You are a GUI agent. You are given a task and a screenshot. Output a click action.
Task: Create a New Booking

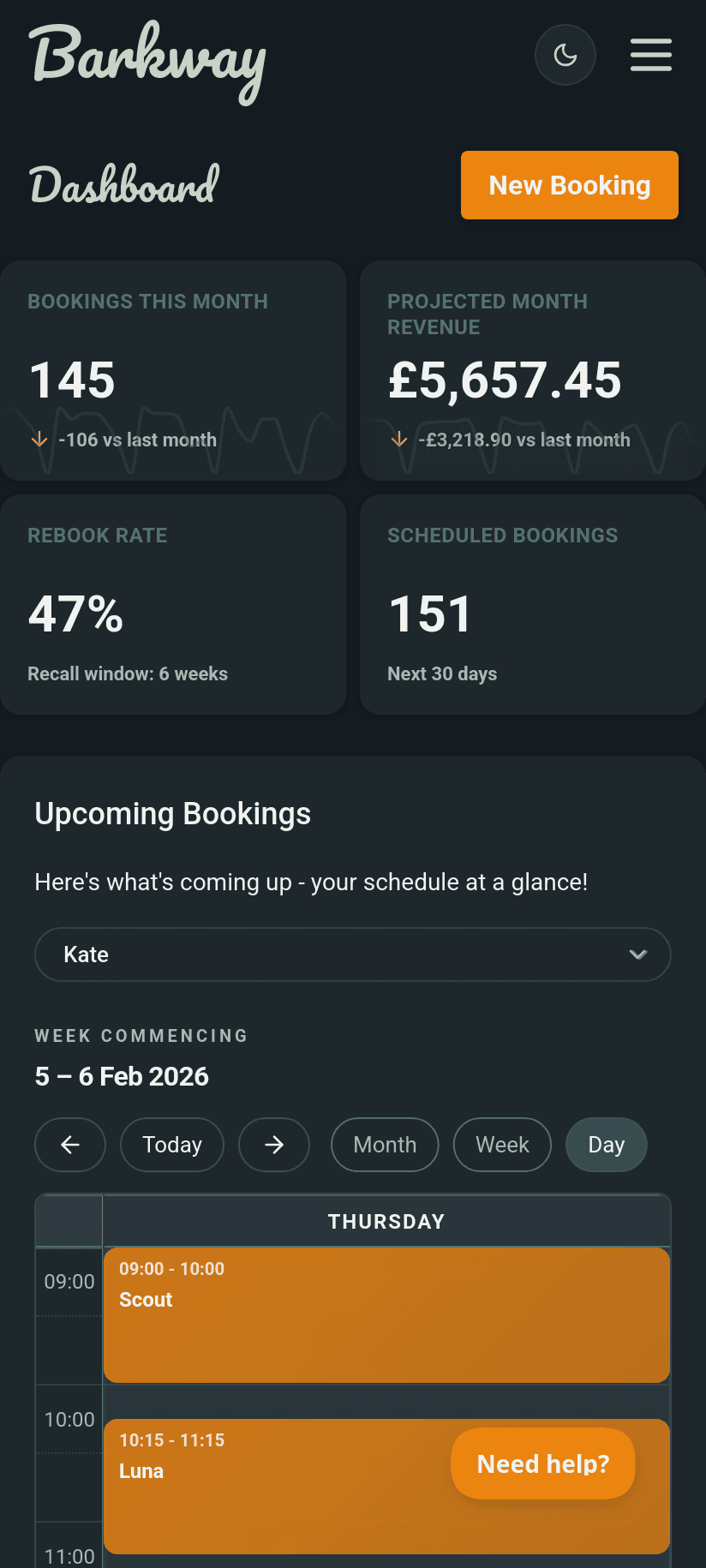[x=569, y=185]
